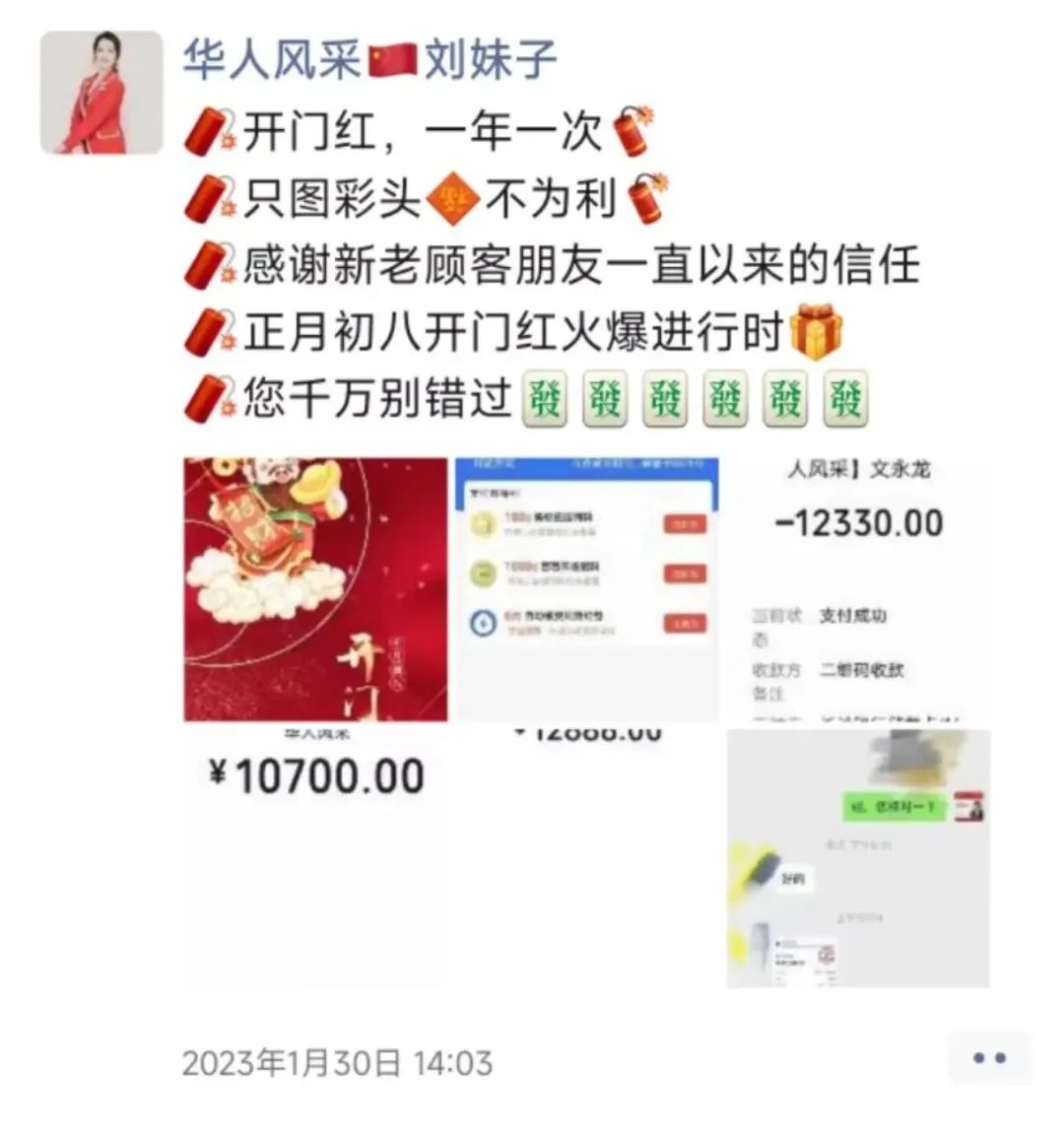Open the blurred chat screenshot image

coord(858,857)
